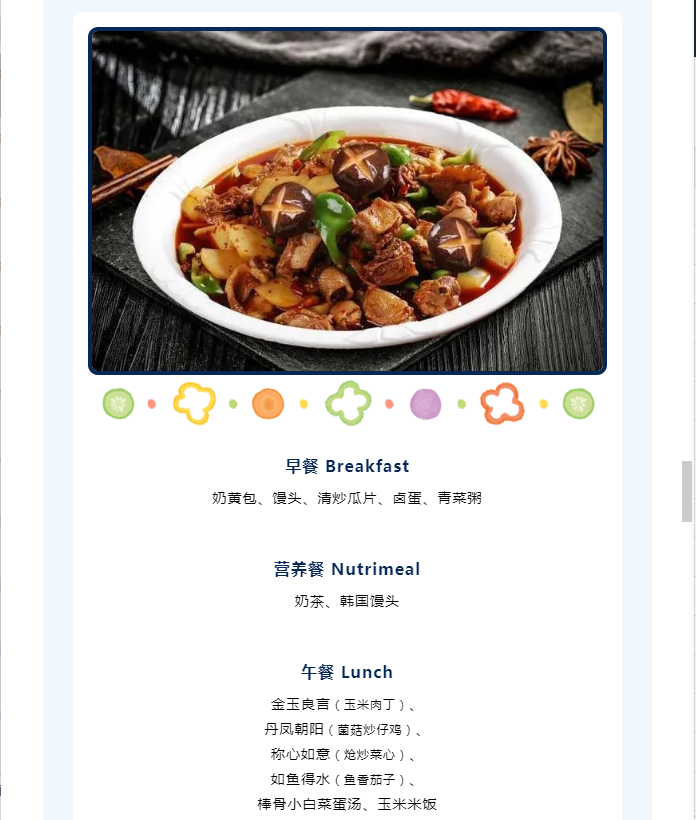Viewport: 696px width, 820px height.
Task: Open the stewed chicken dish photo
Action: [347, 201]
